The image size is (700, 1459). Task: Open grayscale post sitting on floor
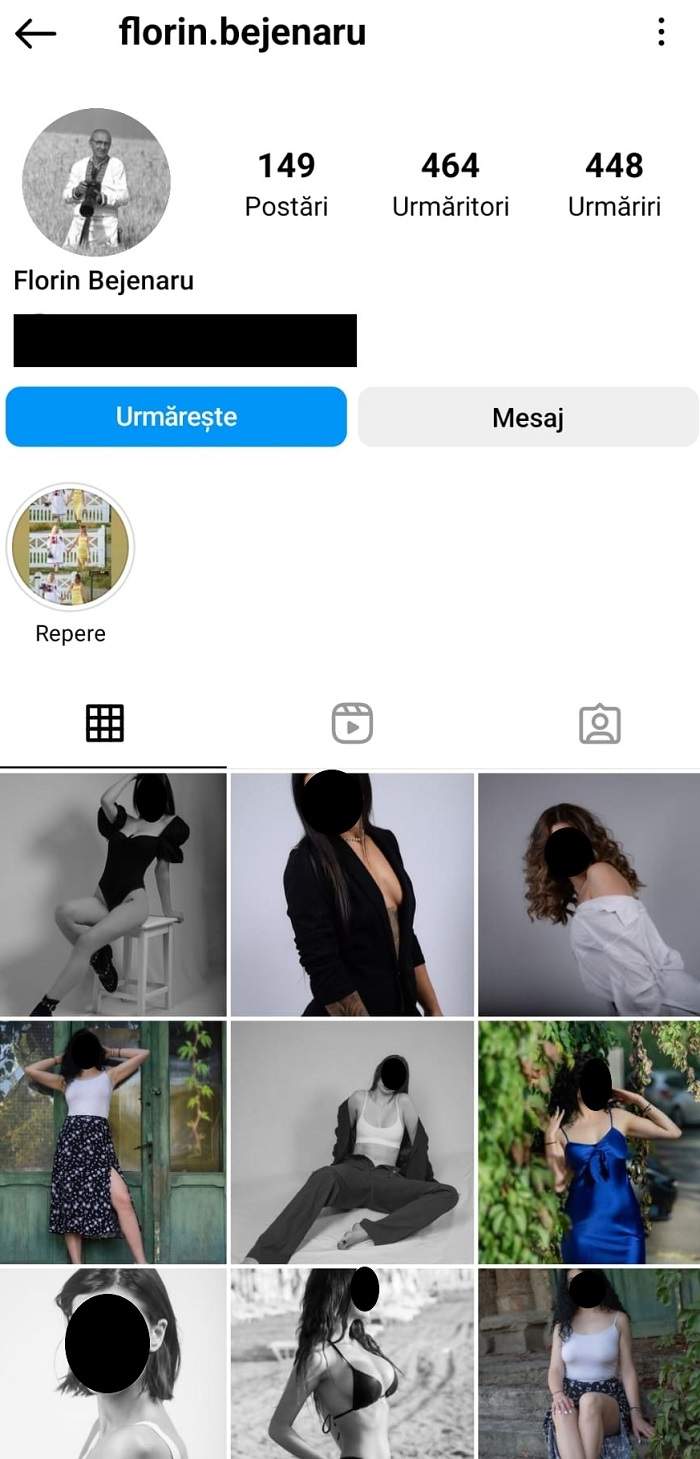point(352,1141)
